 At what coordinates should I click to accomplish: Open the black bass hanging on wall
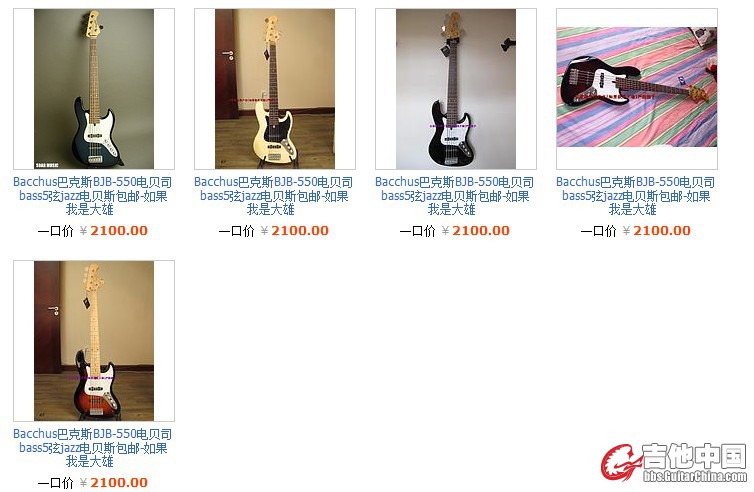[456, 89]
